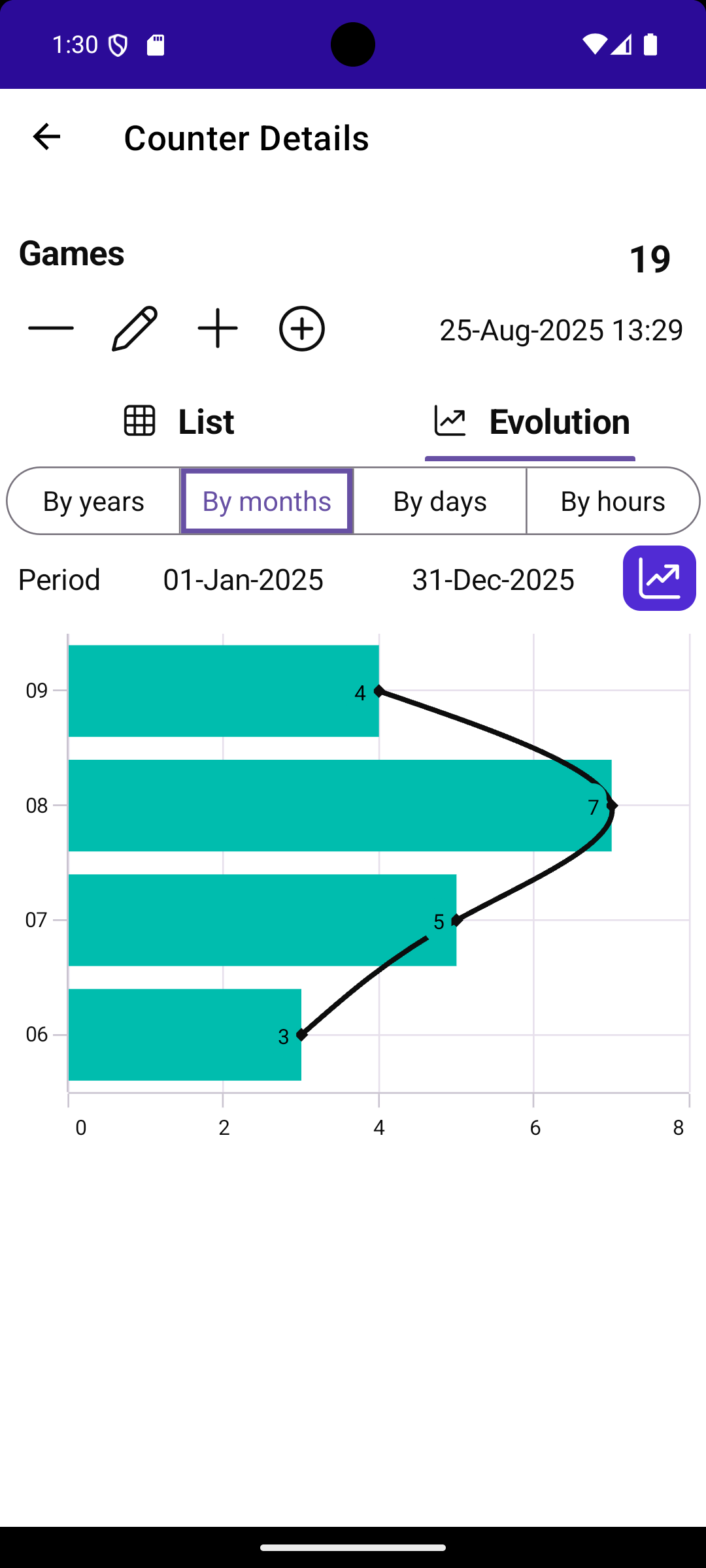The width and height of the screenshot is (706, 1568).
Task: Change the period end date 31-Dec-2025
Action: [493, 580]
